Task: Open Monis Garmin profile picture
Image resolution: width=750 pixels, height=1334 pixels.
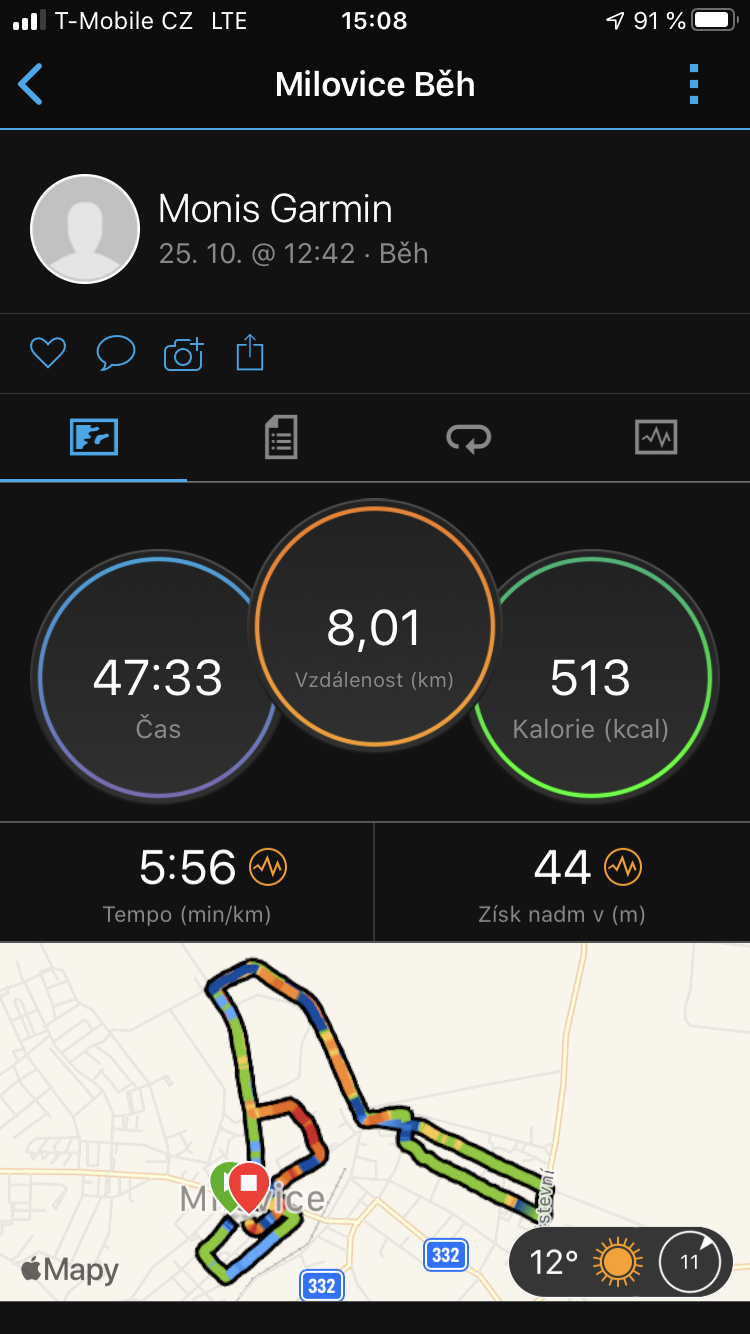Action: pos(85,229)
